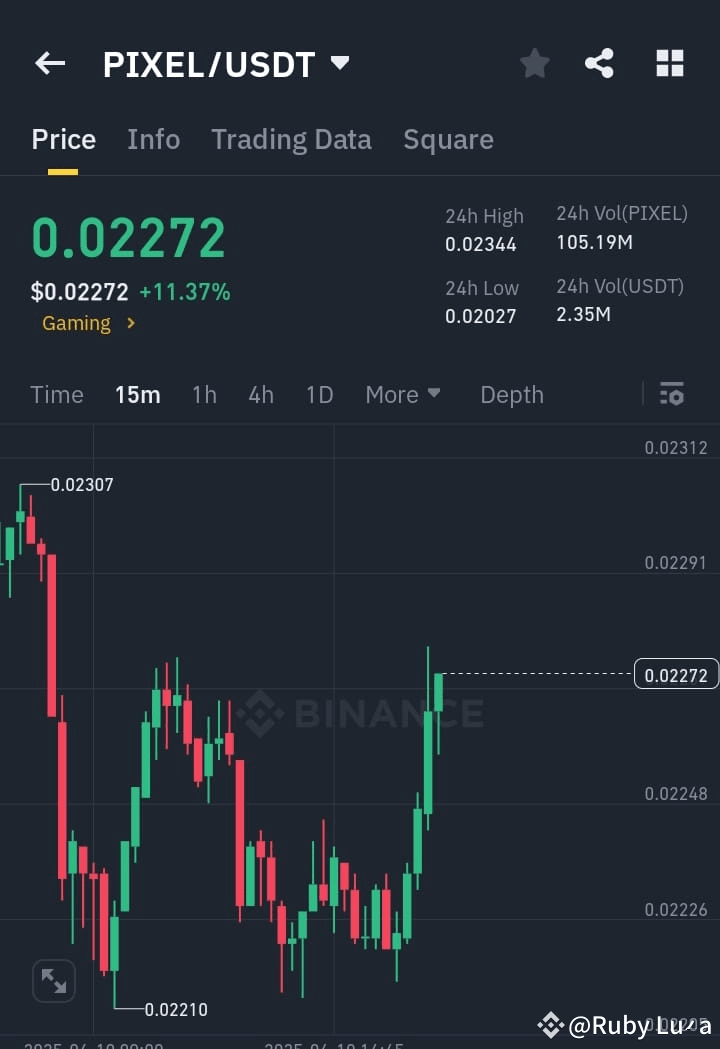The height and width of the screenshot is (1049, 720).
Task: Tap the Info section of the pair
Action: (153, 139)
